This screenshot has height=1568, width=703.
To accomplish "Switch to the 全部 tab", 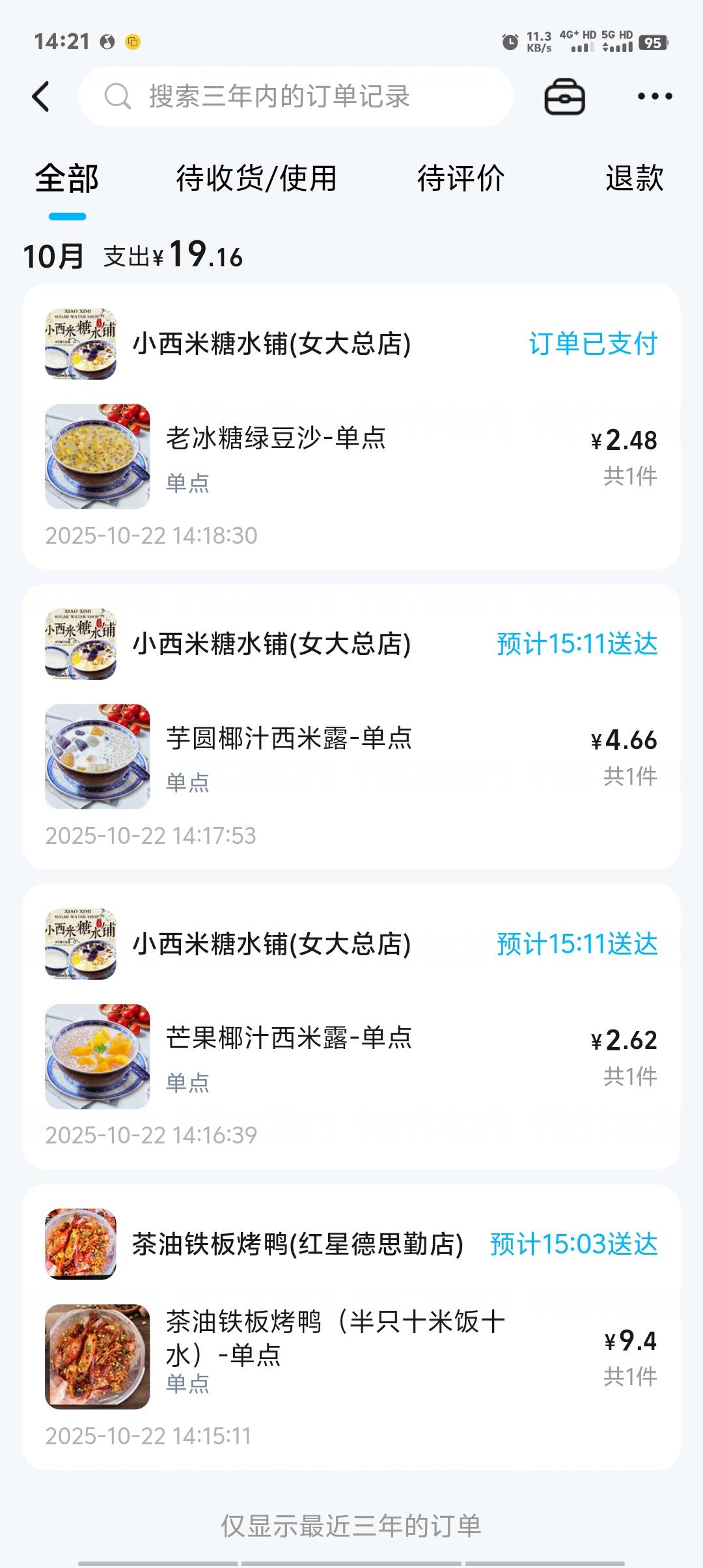I will (x=67, y=178).
